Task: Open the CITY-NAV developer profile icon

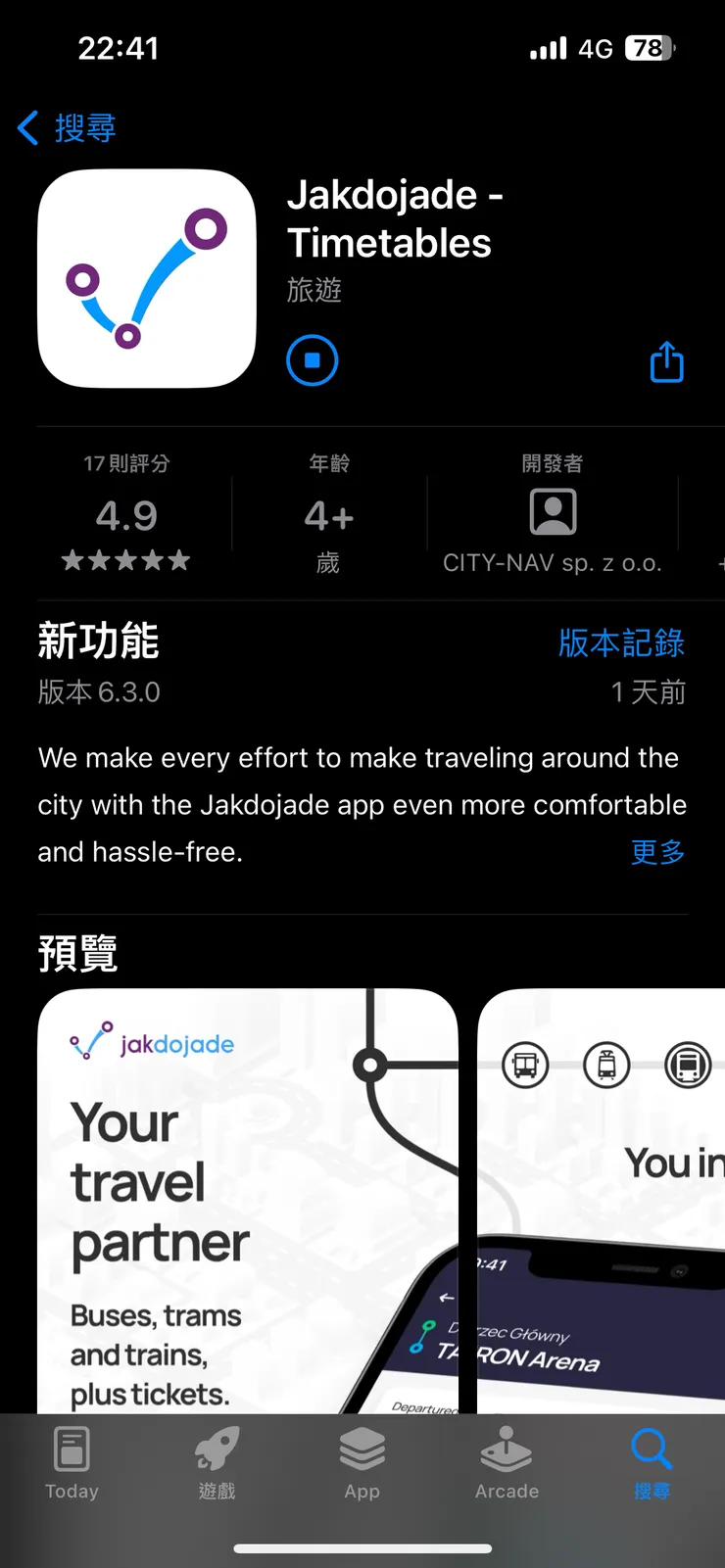Action: [553, 510]
